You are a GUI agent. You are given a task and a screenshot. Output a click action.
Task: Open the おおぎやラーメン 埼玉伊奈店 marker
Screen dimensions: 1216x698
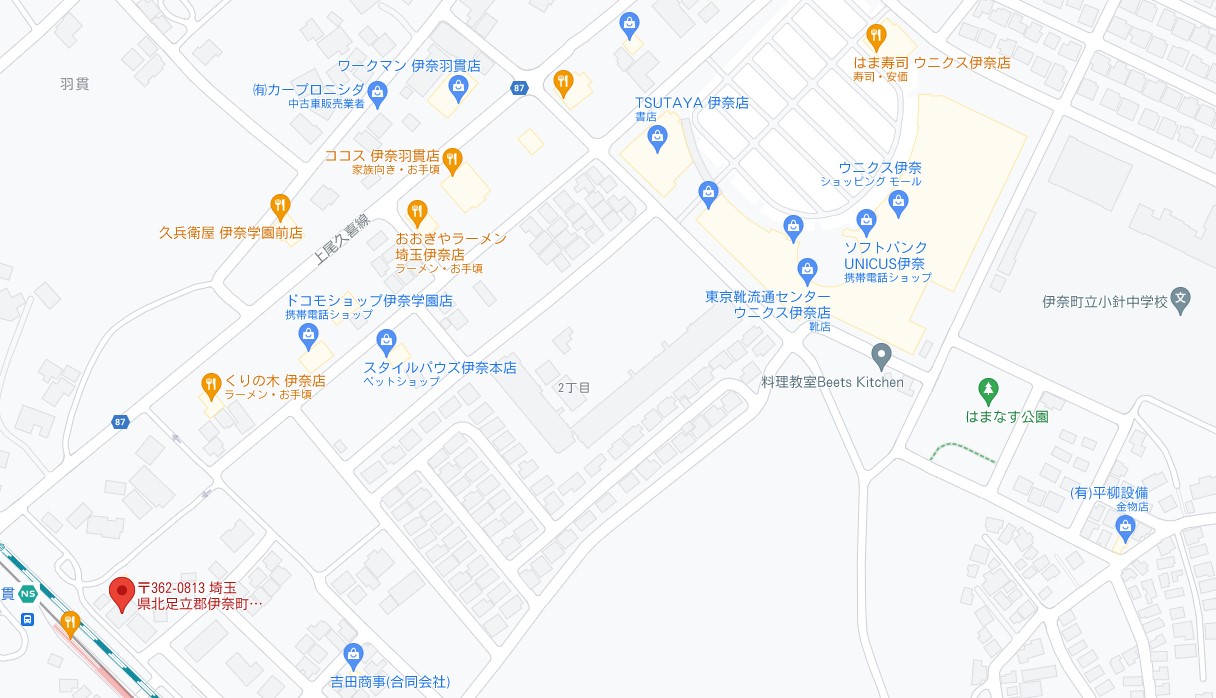(x=417, y=212)
